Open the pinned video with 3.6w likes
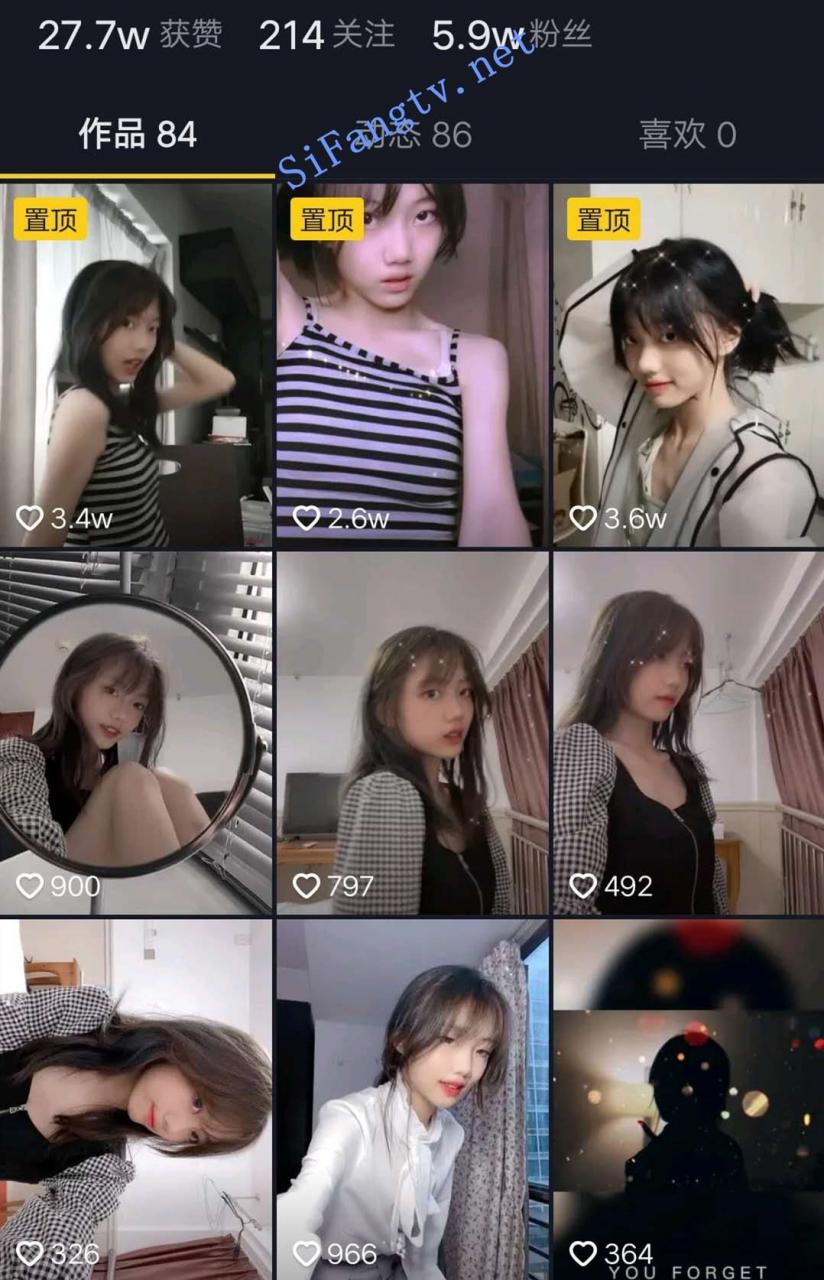824x1280 pixels. [x=688, y=365]
